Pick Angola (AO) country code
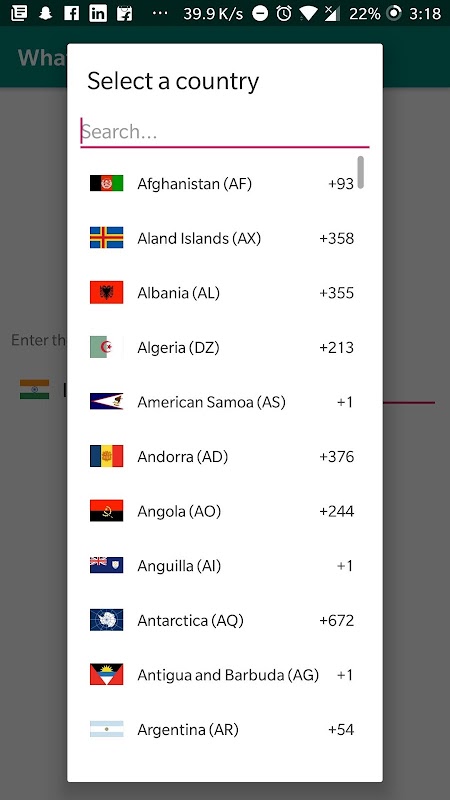This screenshot has width=450, height=800. click(x=222, y=511)
